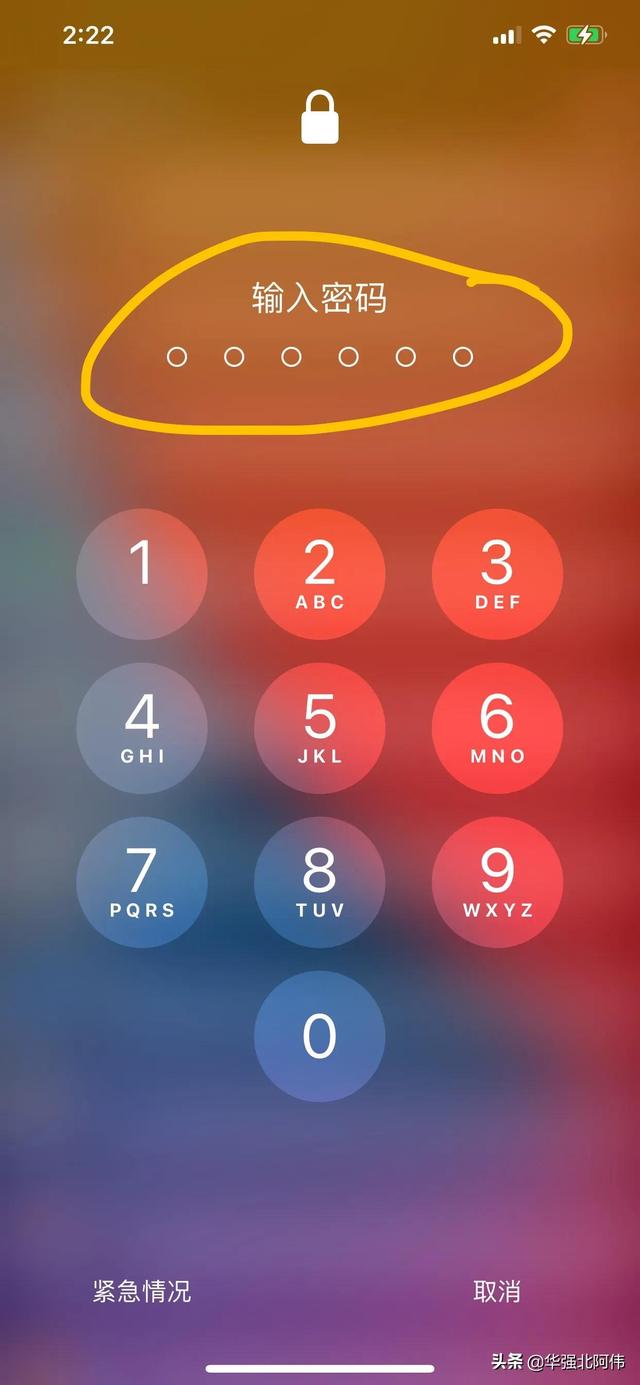Viewport: 640px width, 1385px height.
Task: Enter digit 6 MNO
Action: point(497,728)
